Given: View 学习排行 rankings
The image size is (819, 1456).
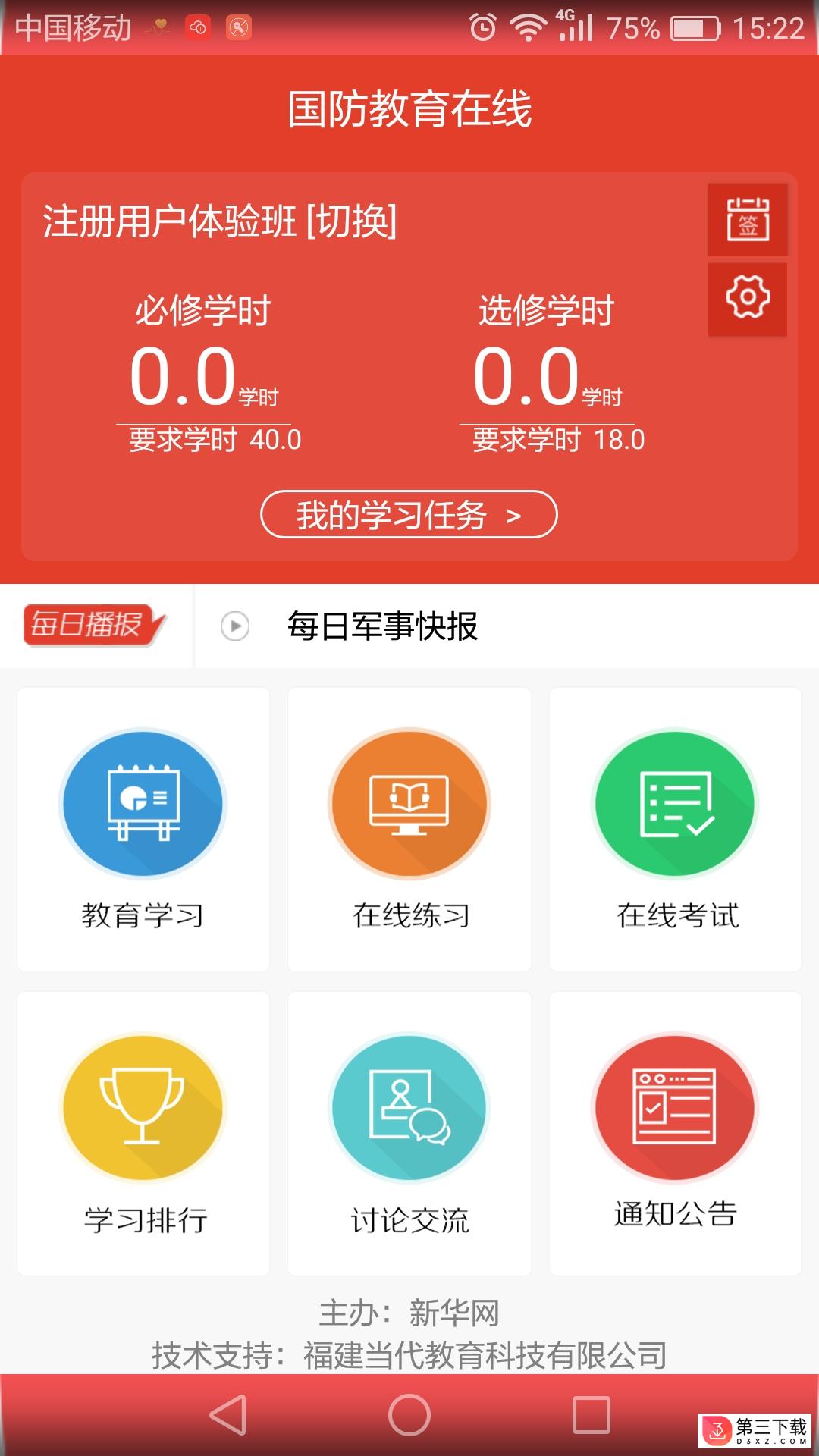Looking at the screenshot, I should tap(143, 1133).
